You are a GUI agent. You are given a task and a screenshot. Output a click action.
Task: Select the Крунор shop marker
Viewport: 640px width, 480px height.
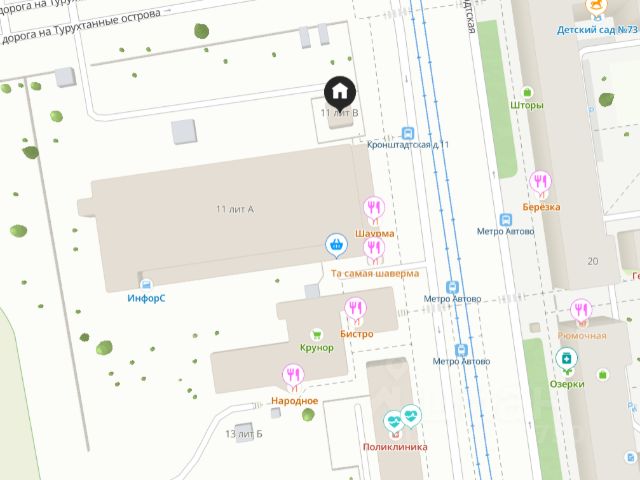tap(317, 335)
